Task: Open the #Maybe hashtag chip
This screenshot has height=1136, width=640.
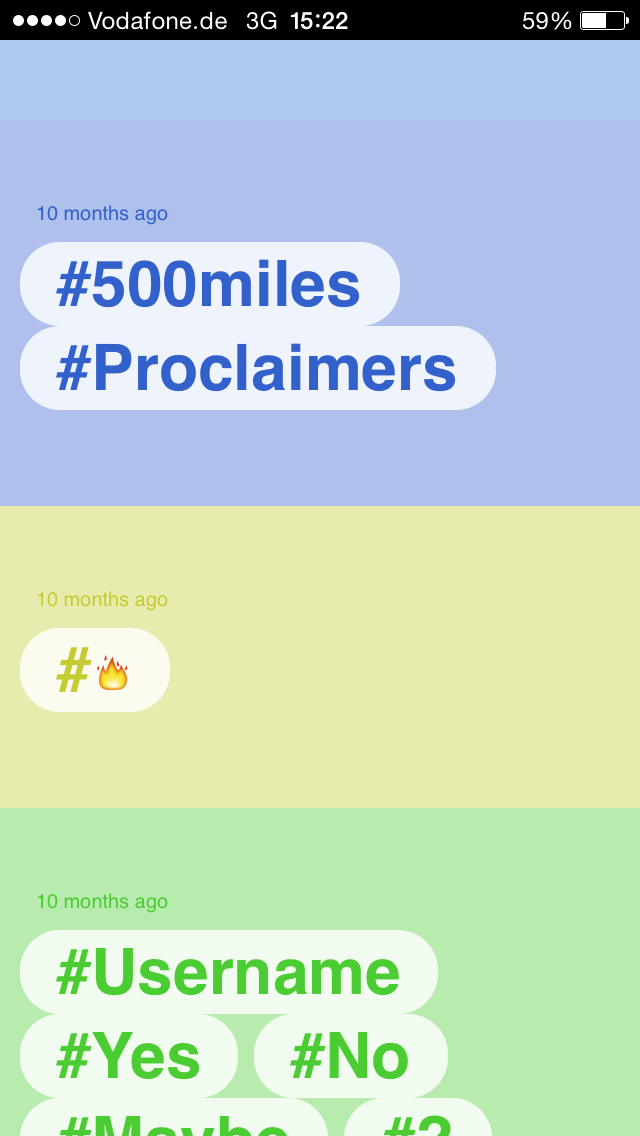Action: [x=174, y=1120]
